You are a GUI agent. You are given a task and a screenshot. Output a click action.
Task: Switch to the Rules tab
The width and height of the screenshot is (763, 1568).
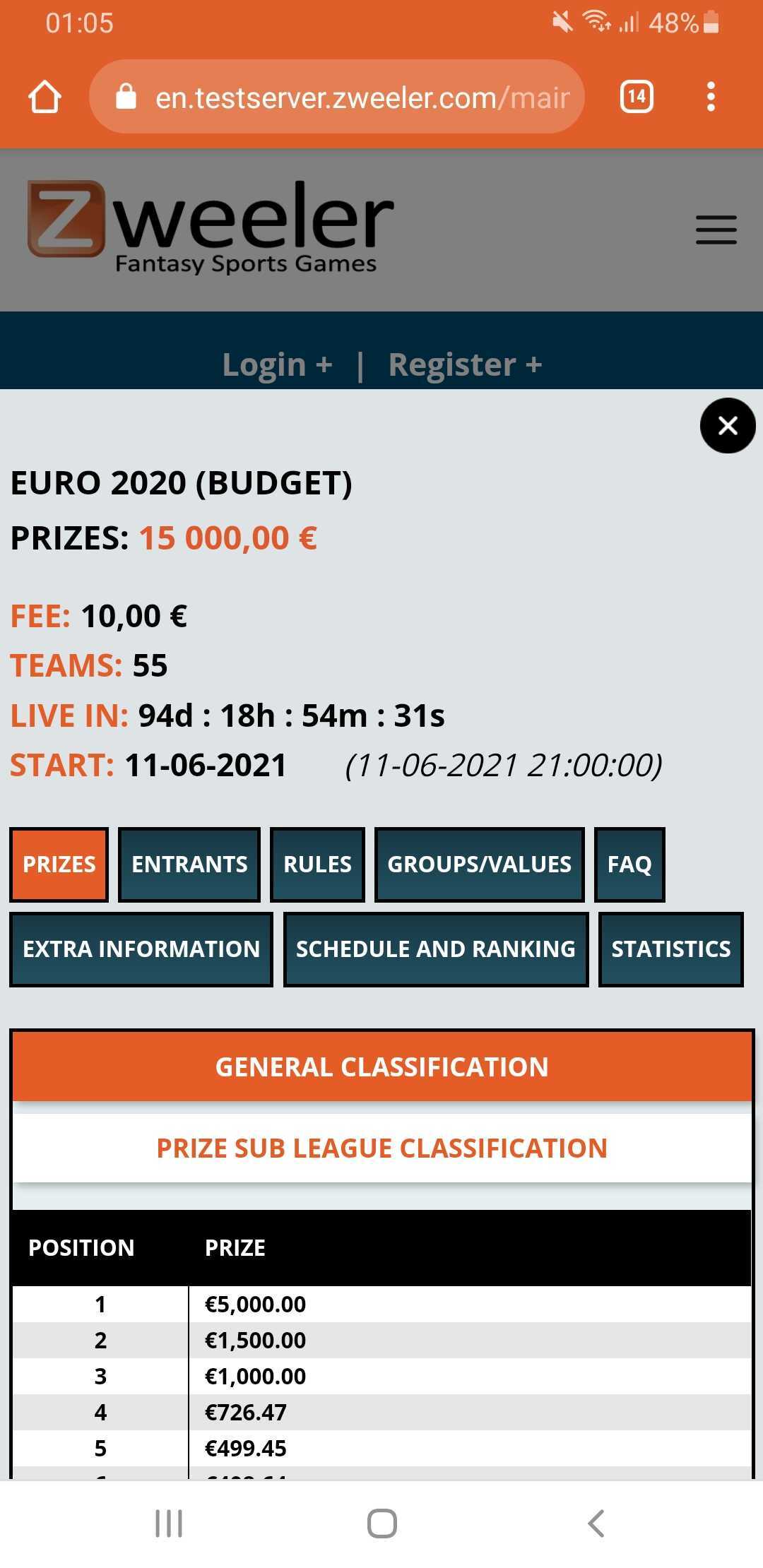click(x=317, y=865)
